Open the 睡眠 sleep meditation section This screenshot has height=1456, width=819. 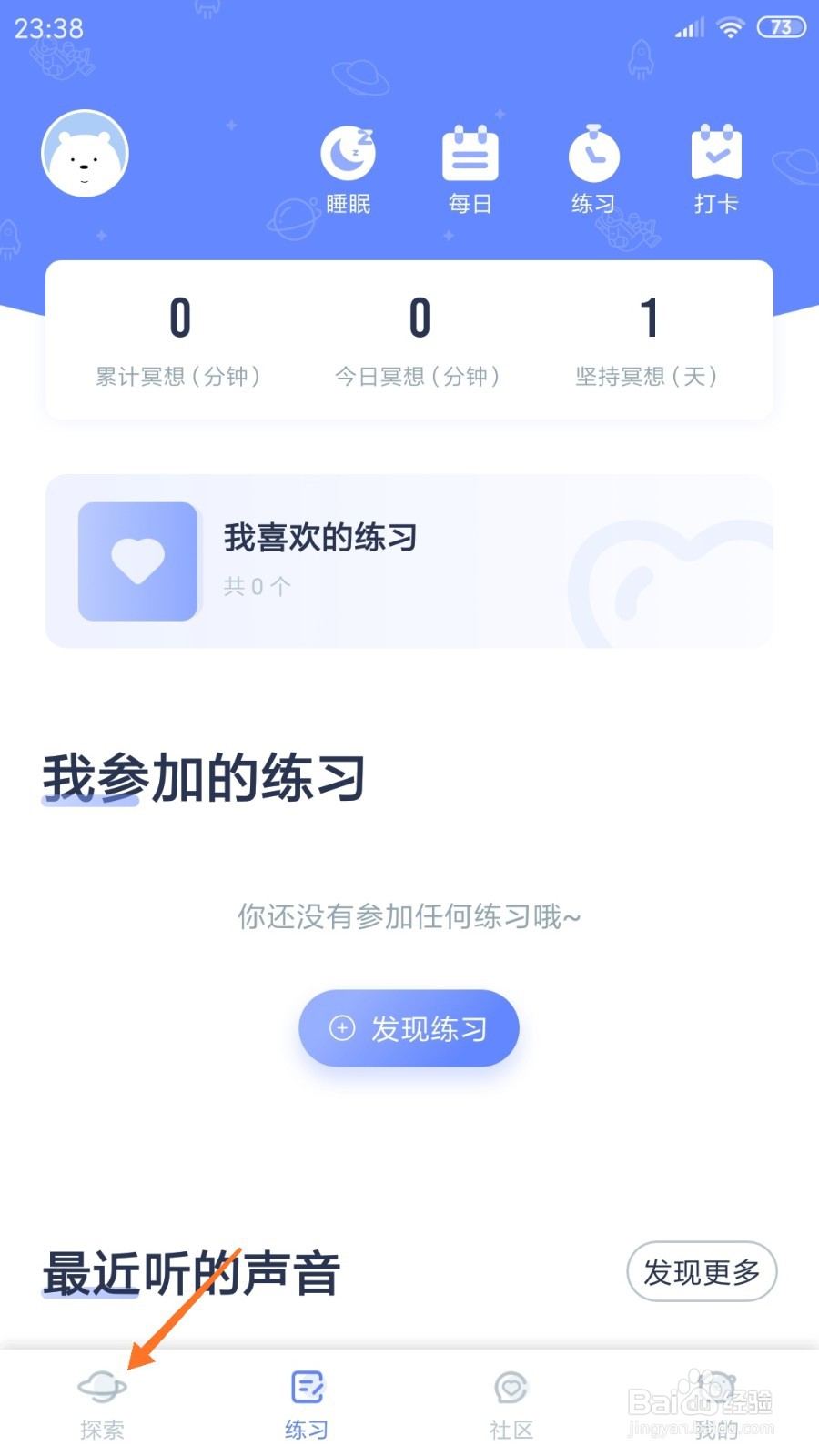(x=347, y=168)
